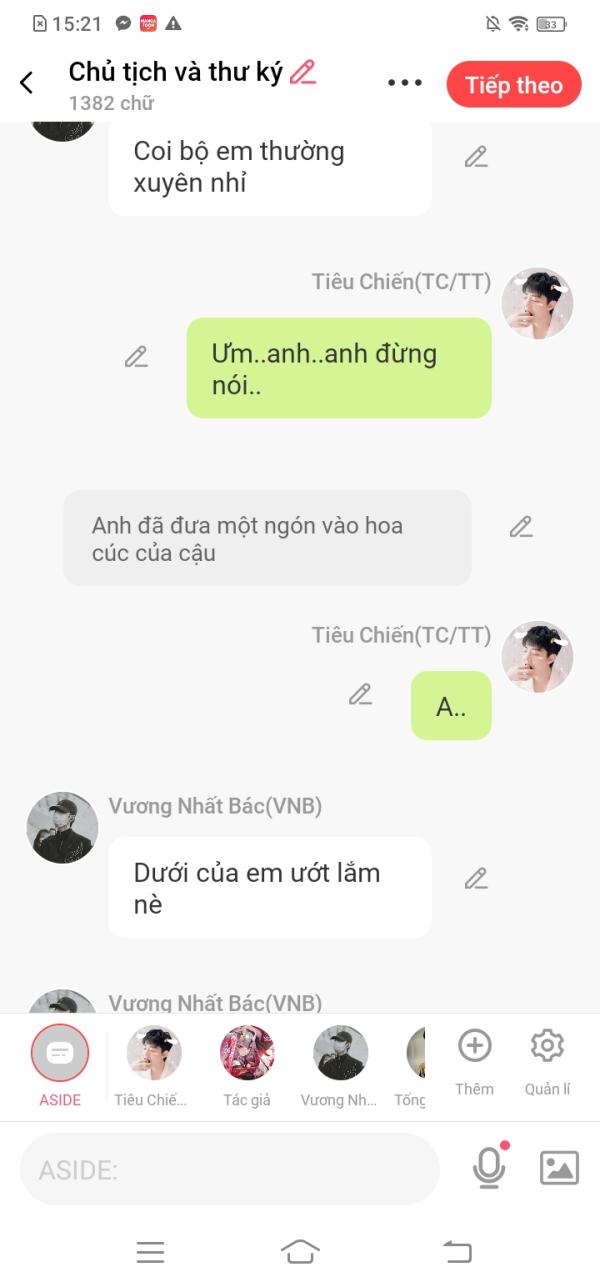Select the ASIDE narration option

(x=60, y=1055)
